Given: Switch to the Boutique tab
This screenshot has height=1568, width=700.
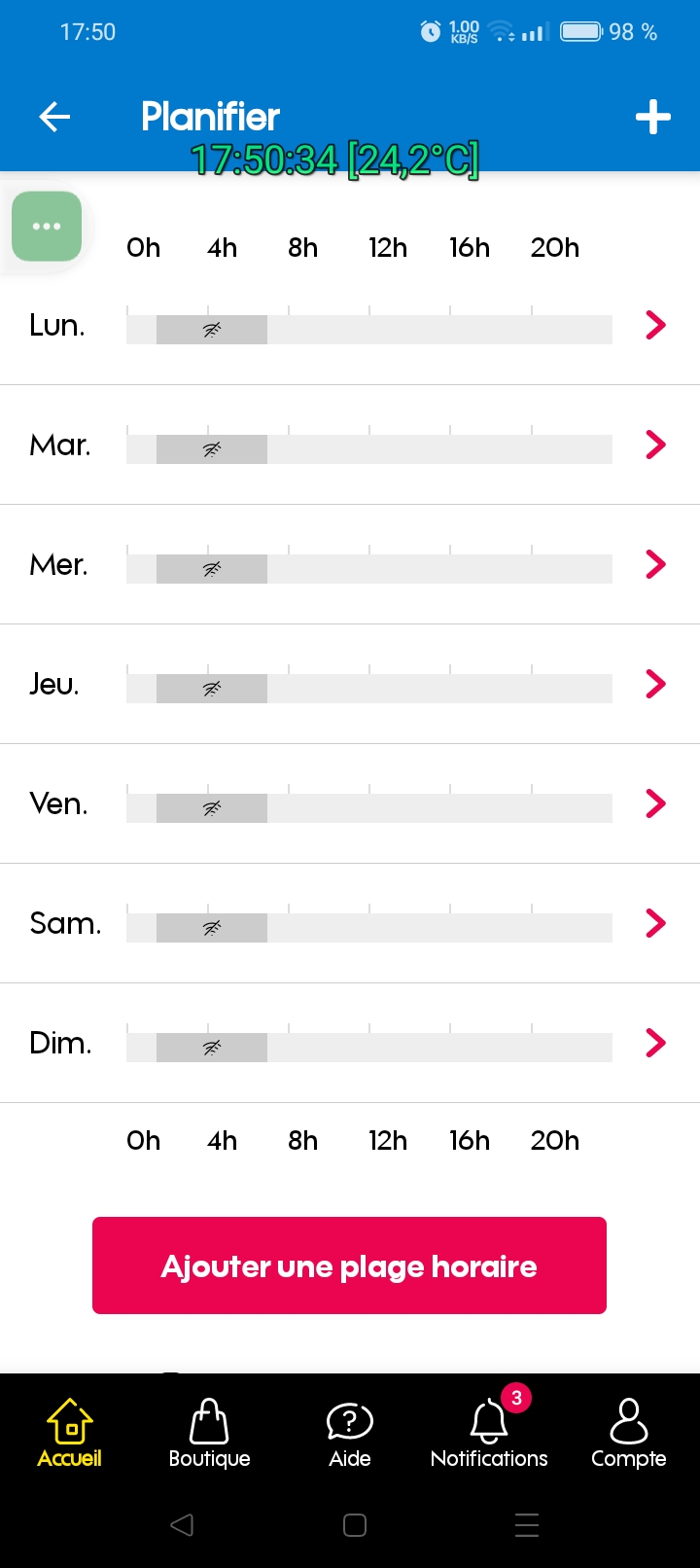Looking at the screenshot, I should pyautogui.click(x=209, y=1433).
